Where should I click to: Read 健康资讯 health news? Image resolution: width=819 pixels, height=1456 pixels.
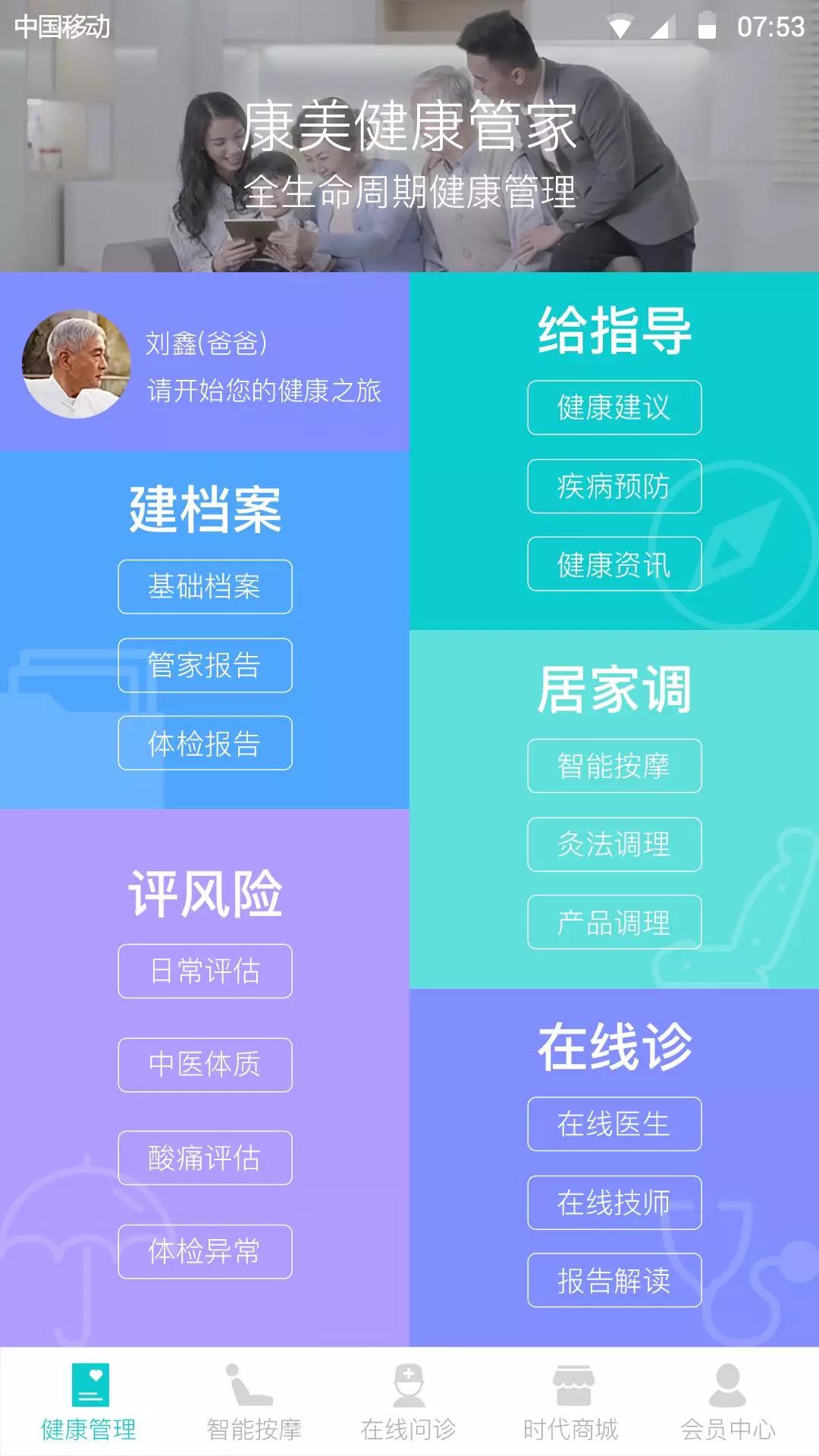[614, 564]
